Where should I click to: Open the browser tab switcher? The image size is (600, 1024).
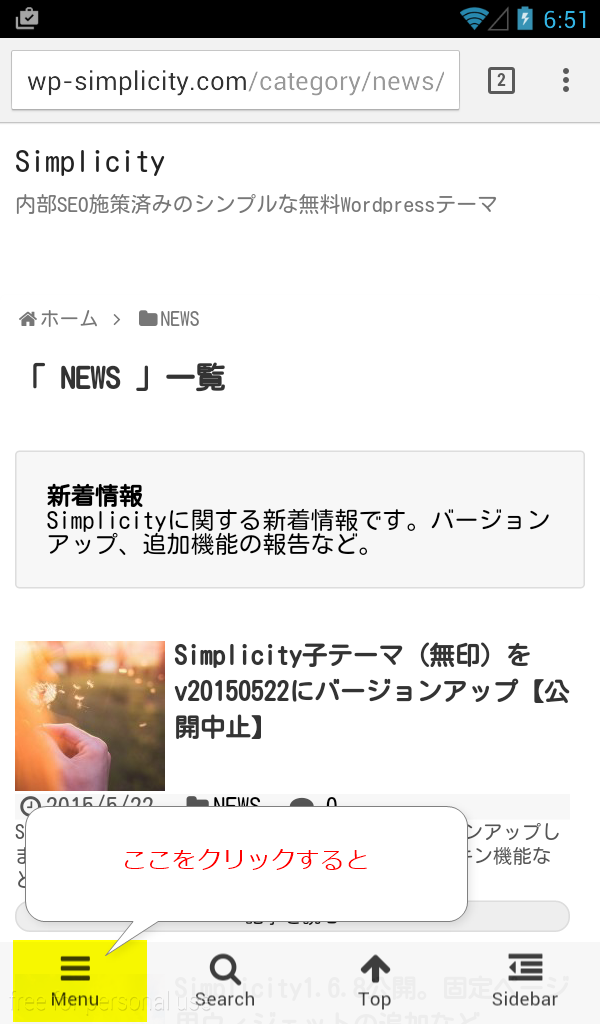(x=501, y=81)
